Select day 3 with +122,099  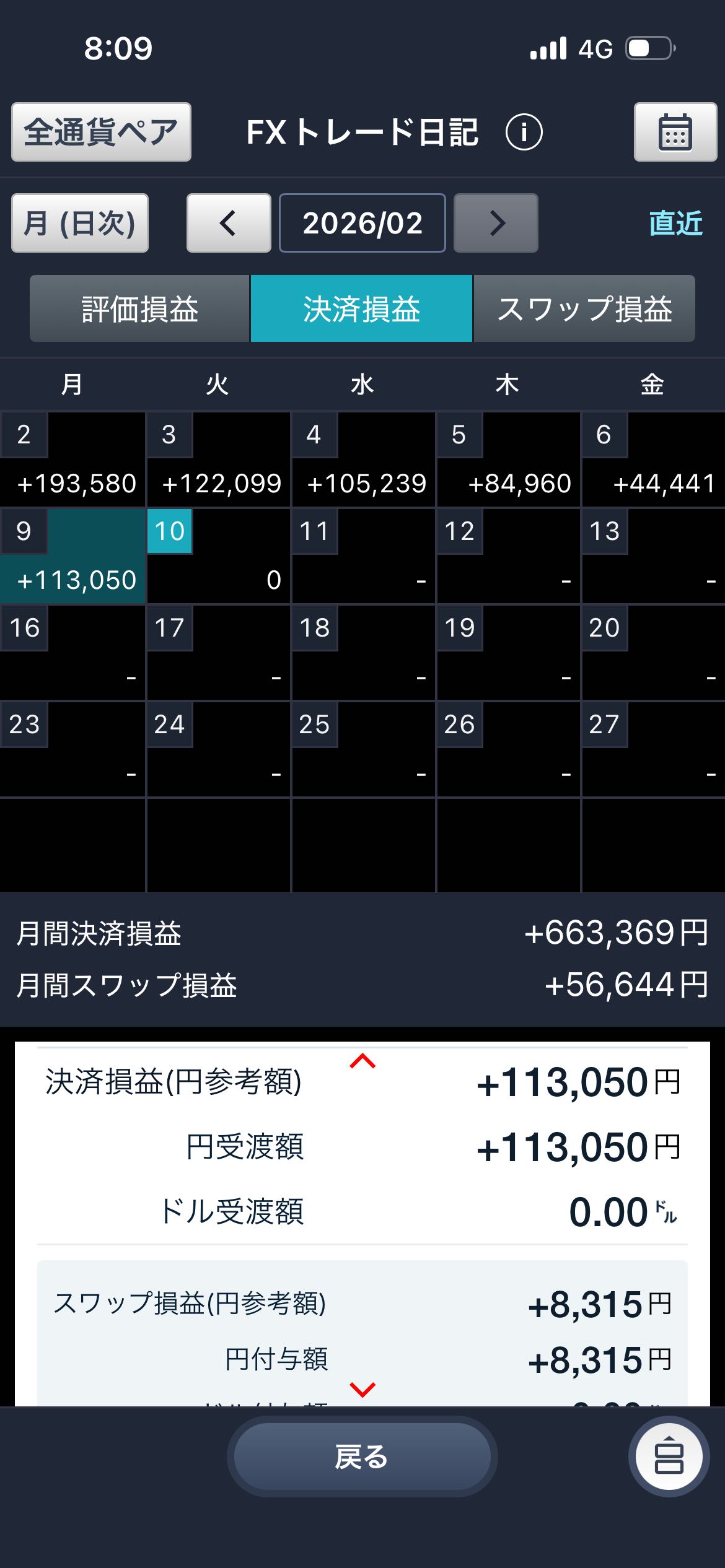(x=217, y=460)
